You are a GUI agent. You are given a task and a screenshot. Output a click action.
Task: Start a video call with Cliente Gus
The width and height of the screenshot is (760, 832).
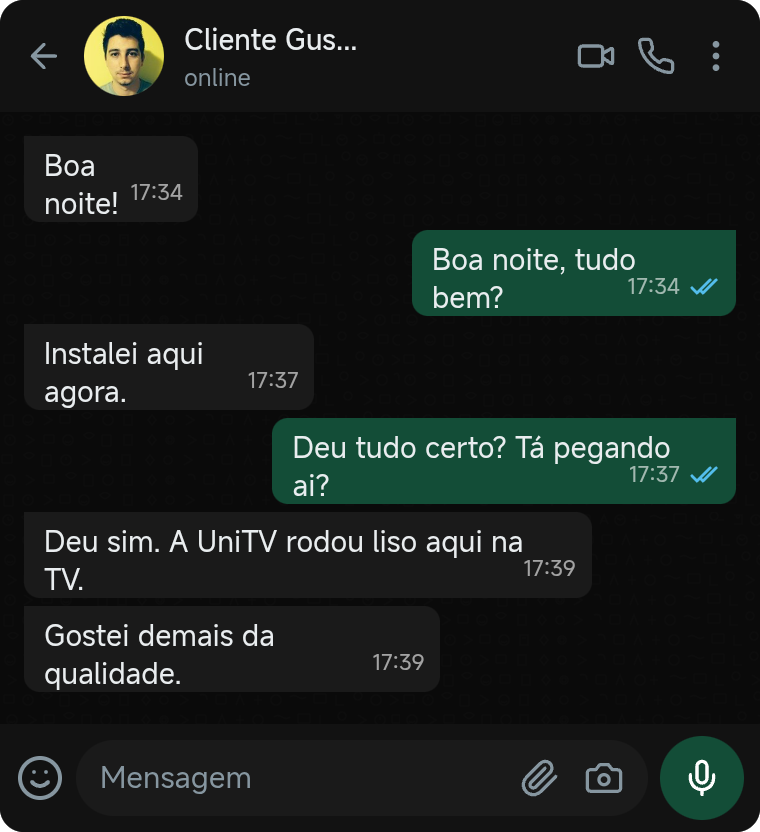(x=596, y=56)
